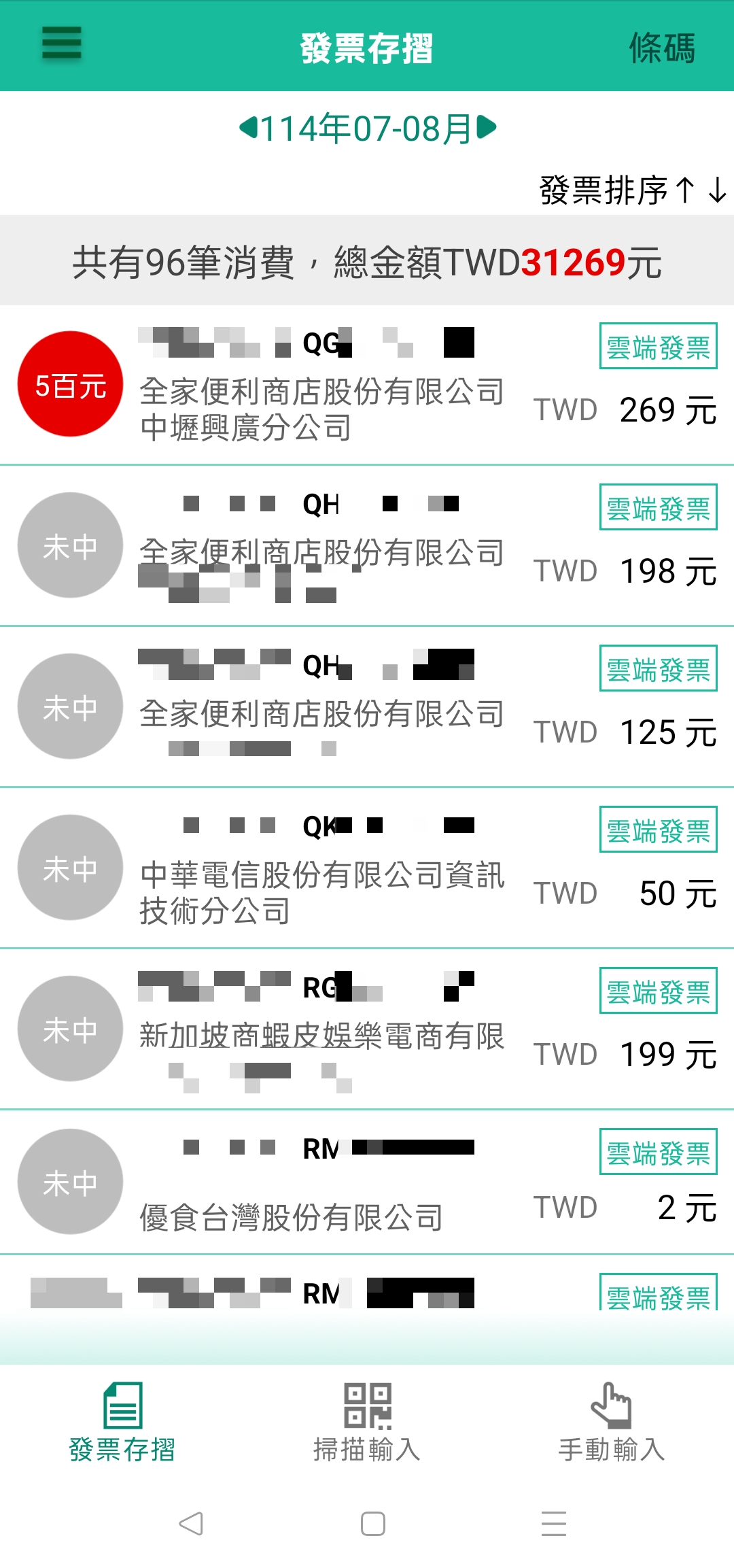The image size is (734, 1568).
Task: Switch to the 掃描輸入 tab
Action: (367, 1422)
